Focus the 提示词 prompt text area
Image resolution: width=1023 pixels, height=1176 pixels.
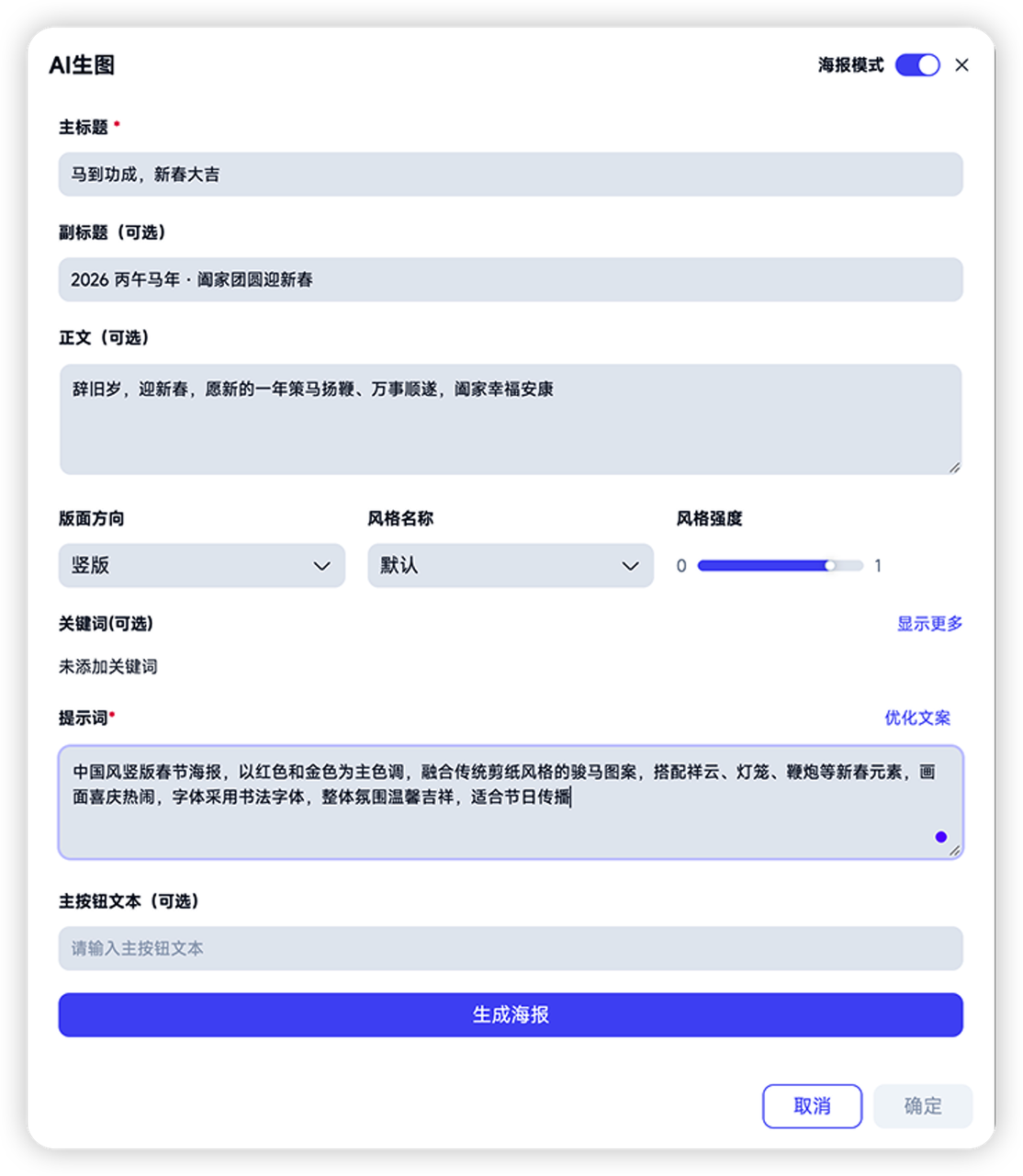[x=510, y=813]
